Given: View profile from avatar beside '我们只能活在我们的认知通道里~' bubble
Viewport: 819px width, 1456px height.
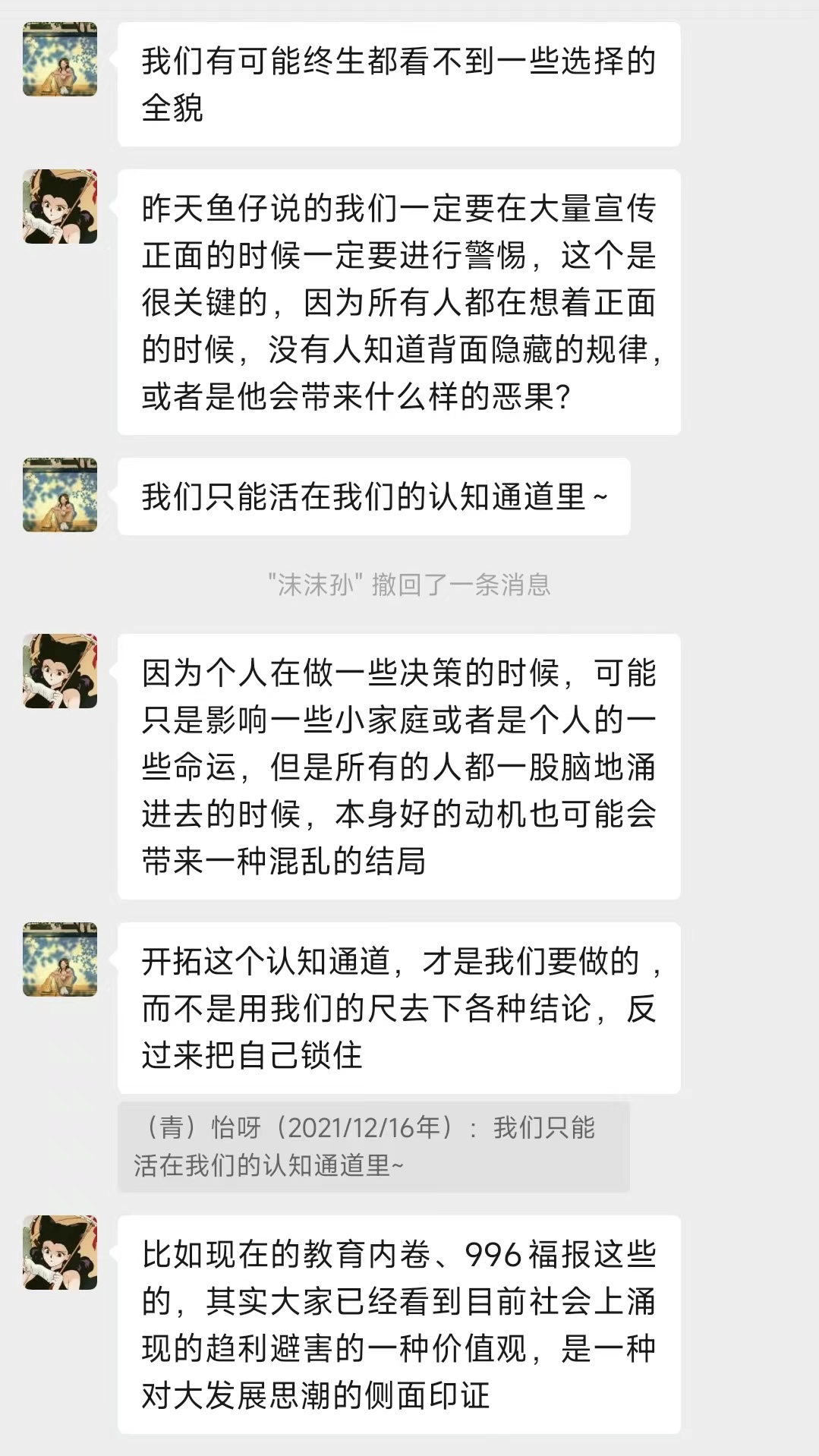Looking at the screenshot, I should click(x=60, y=495).
